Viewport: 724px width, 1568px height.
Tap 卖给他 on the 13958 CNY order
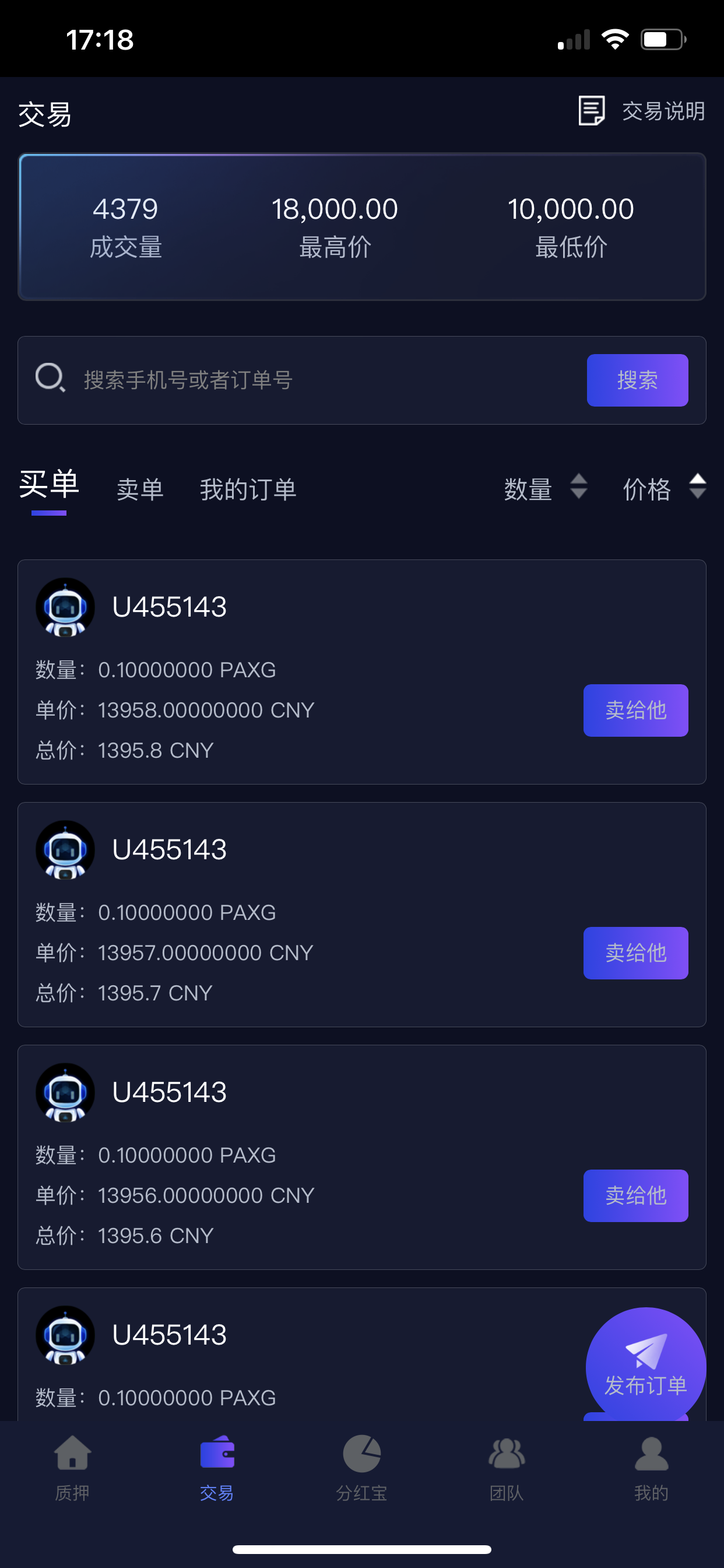[635, 710]
